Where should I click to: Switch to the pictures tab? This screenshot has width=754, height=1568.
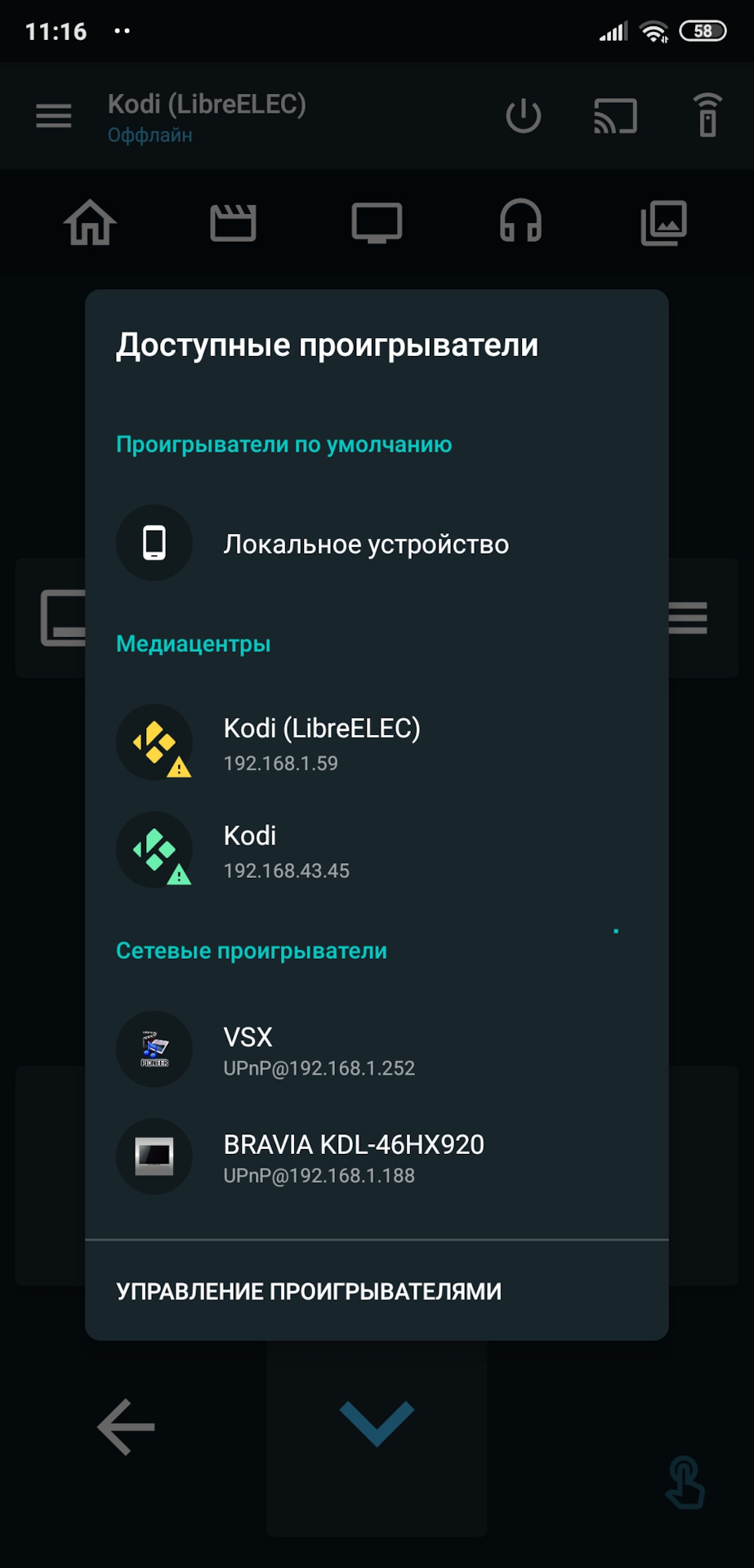coord(663,222)
